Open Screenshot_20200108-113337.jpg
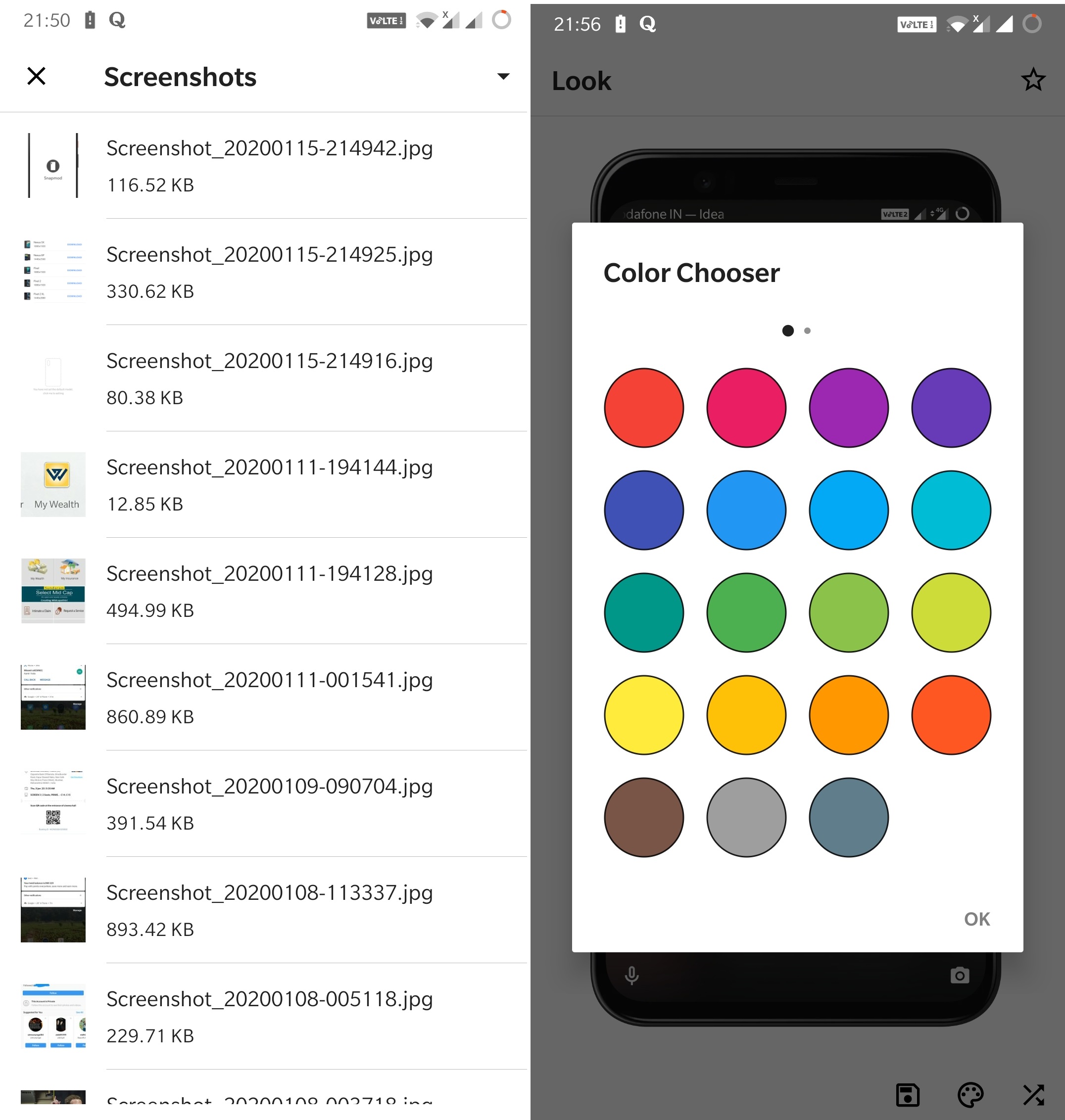Screen dimensions: 1065x1120 (269, 910)
